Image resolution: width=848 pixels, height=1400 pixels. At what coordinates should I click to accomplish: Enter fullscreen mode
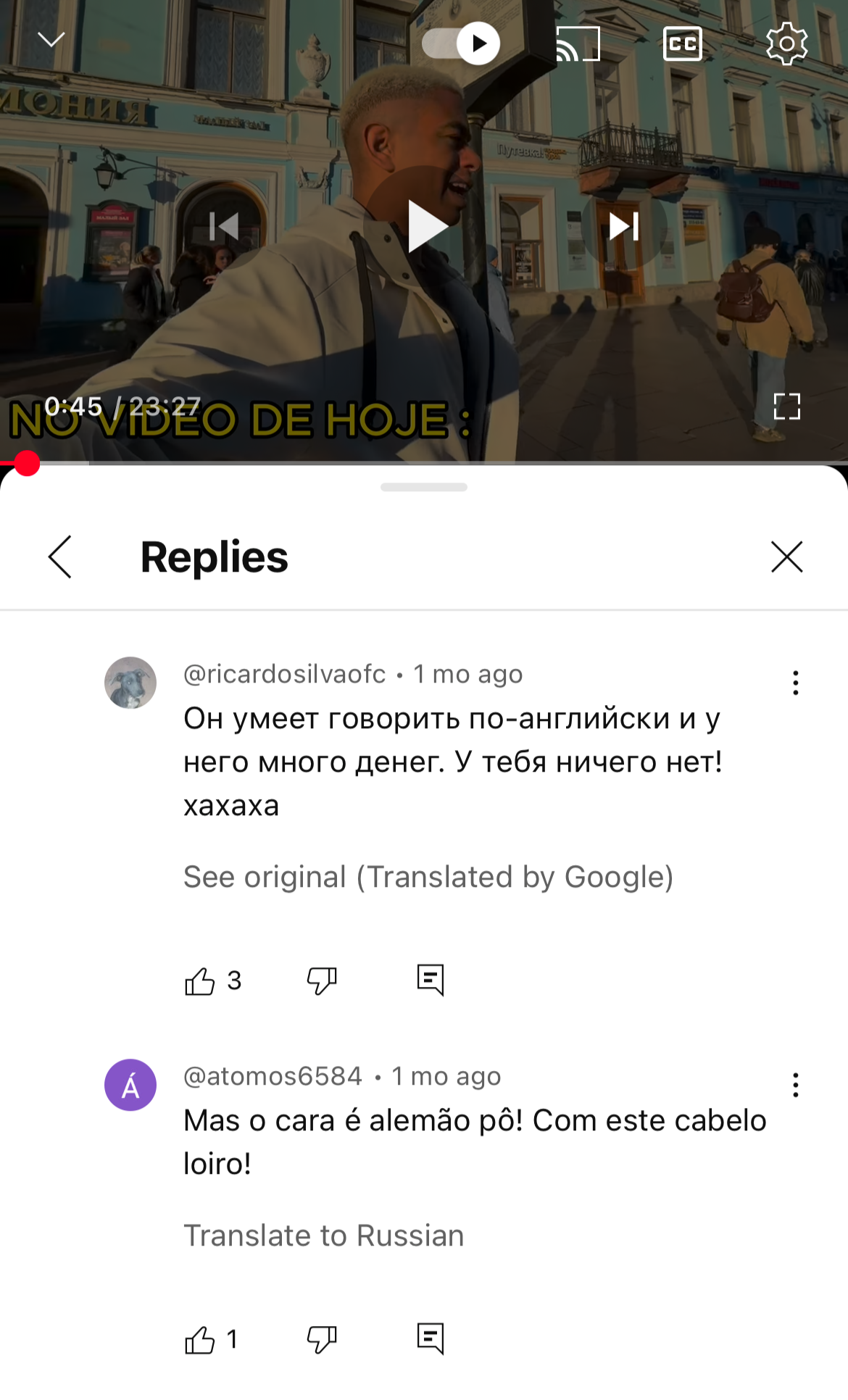(787, 407)
